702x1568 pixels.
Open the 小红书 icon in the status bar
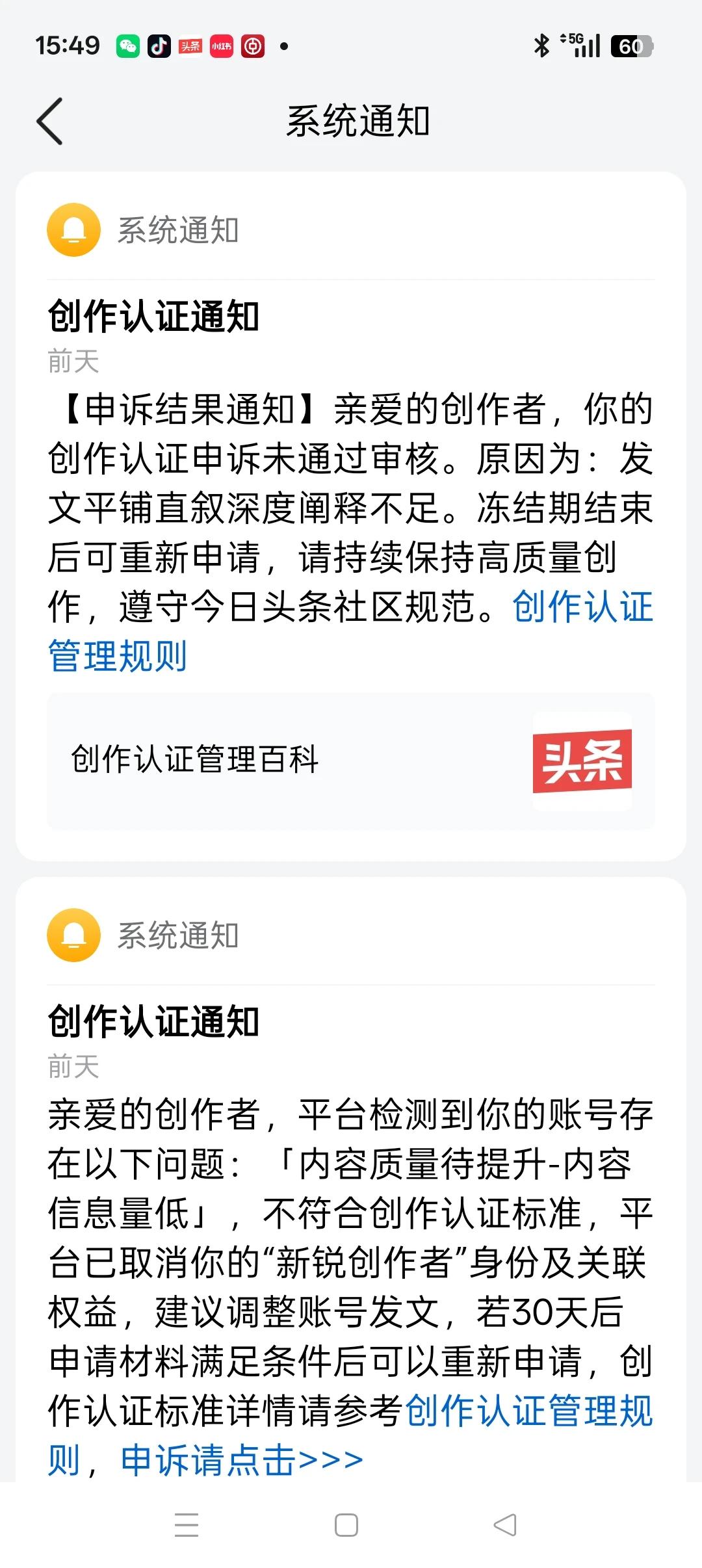pyautogui.click(x=221, y=46)
